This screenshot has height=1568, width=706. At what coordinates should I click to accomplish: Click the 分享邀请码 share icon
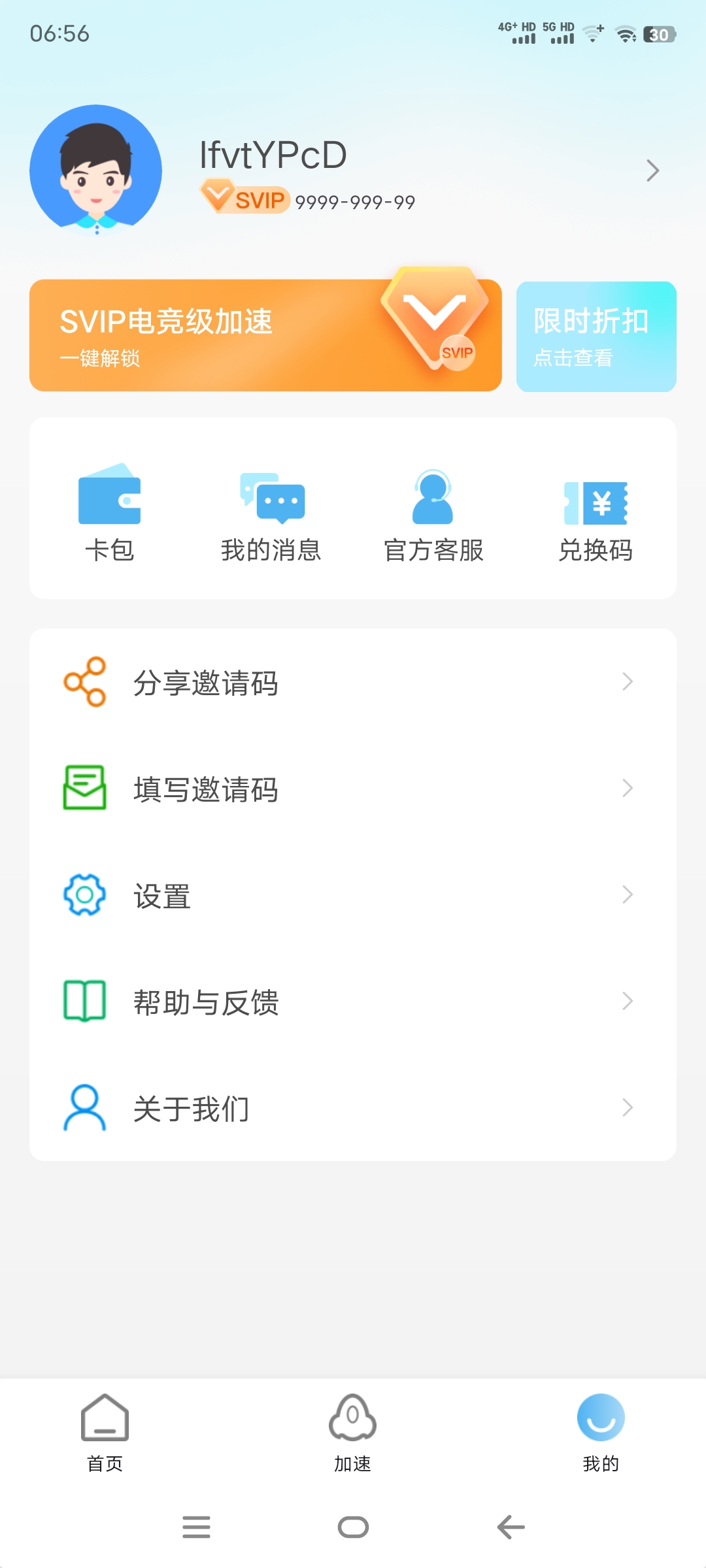pyautogui.click(x=85, y=681)
